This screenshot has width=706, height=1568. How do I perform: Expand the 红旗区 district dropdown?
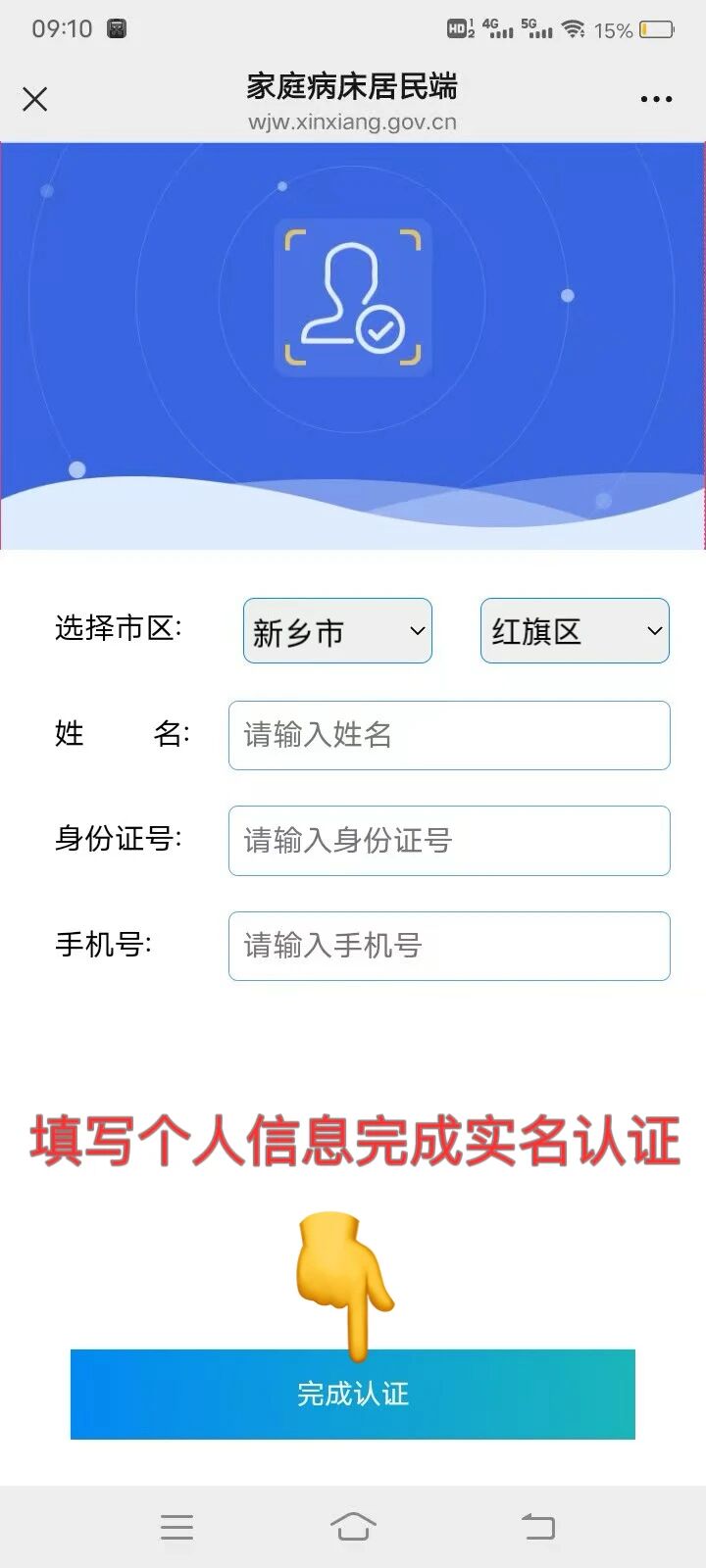click(575, 631)
